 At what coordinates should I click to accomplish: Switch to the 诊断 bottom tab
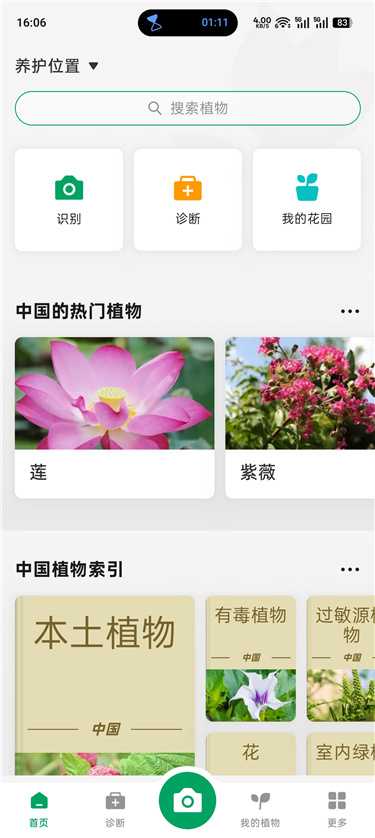(115, 809)
